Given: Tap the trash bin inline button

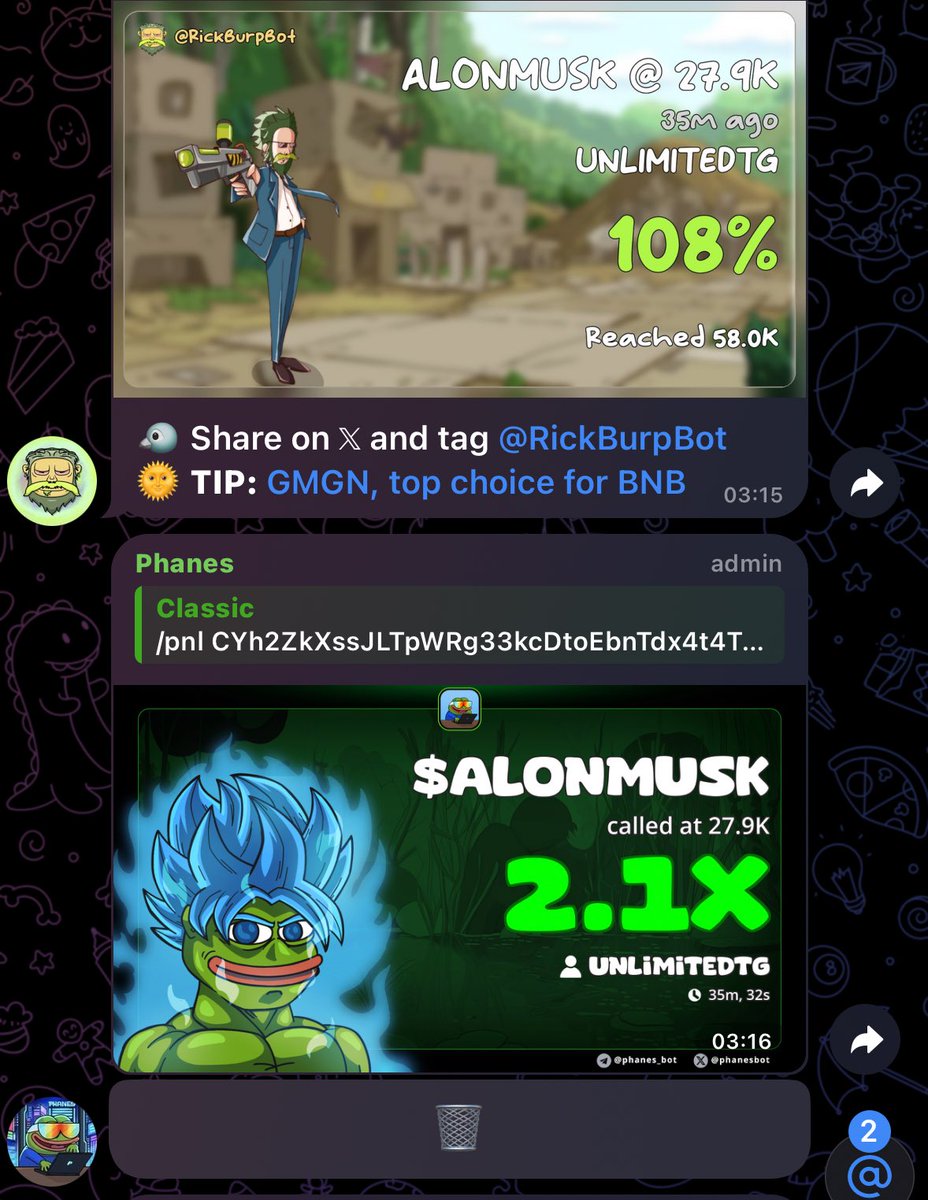Looking at the screenshot, I should point(459,1127).
